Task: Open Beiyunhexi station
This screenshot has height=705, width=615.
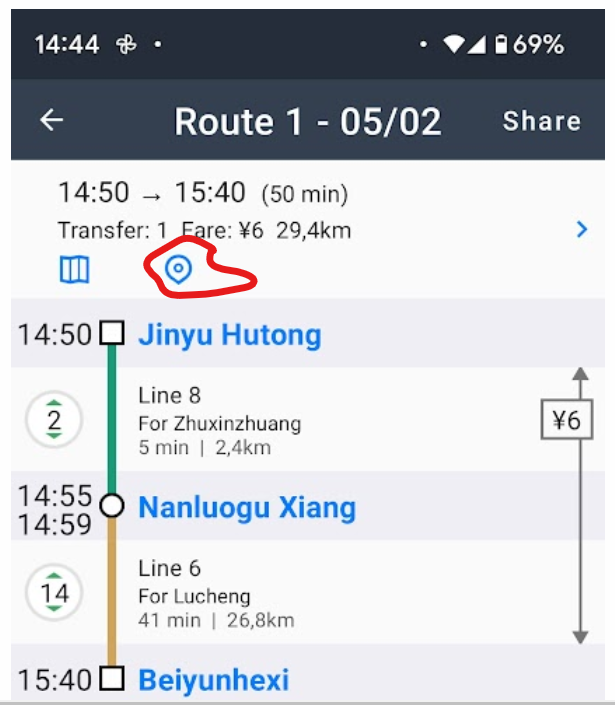Action: point(213,681)
